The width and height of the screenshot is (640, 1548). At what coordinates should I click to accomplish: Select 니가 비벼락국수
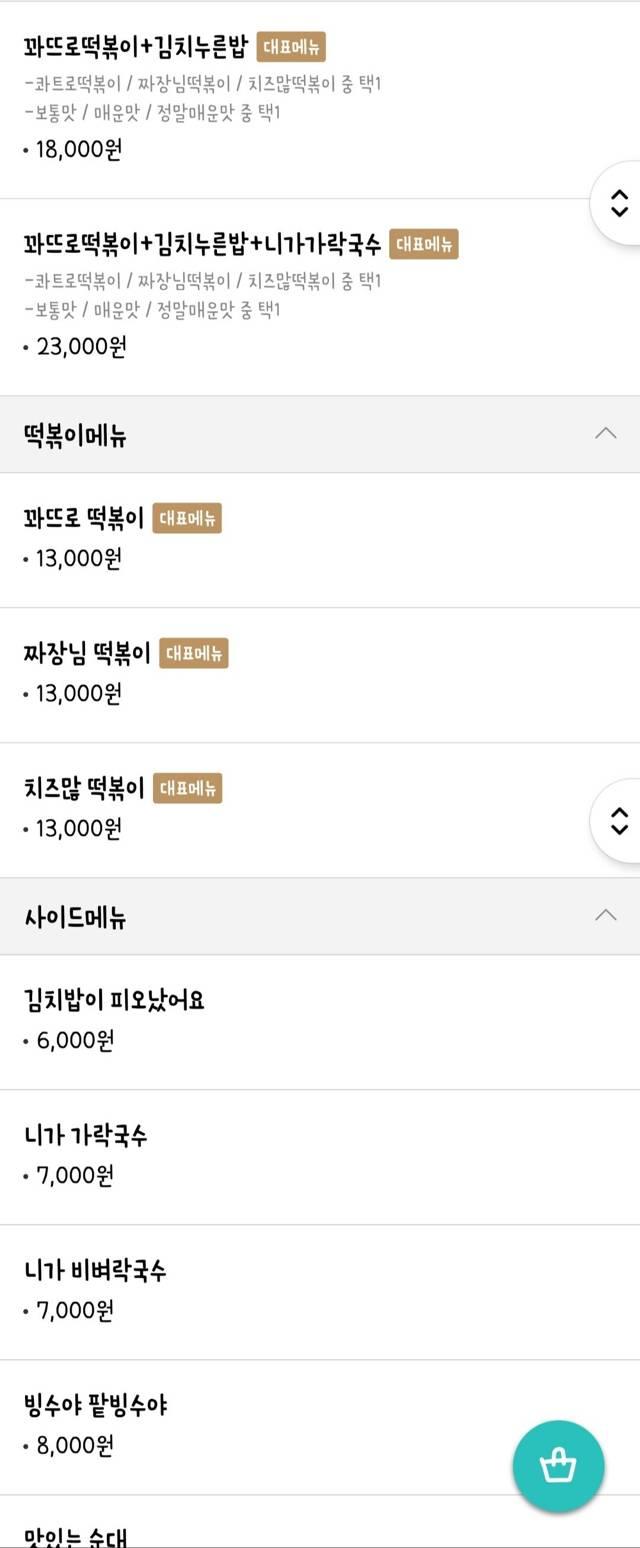(x=320, y=1292)
